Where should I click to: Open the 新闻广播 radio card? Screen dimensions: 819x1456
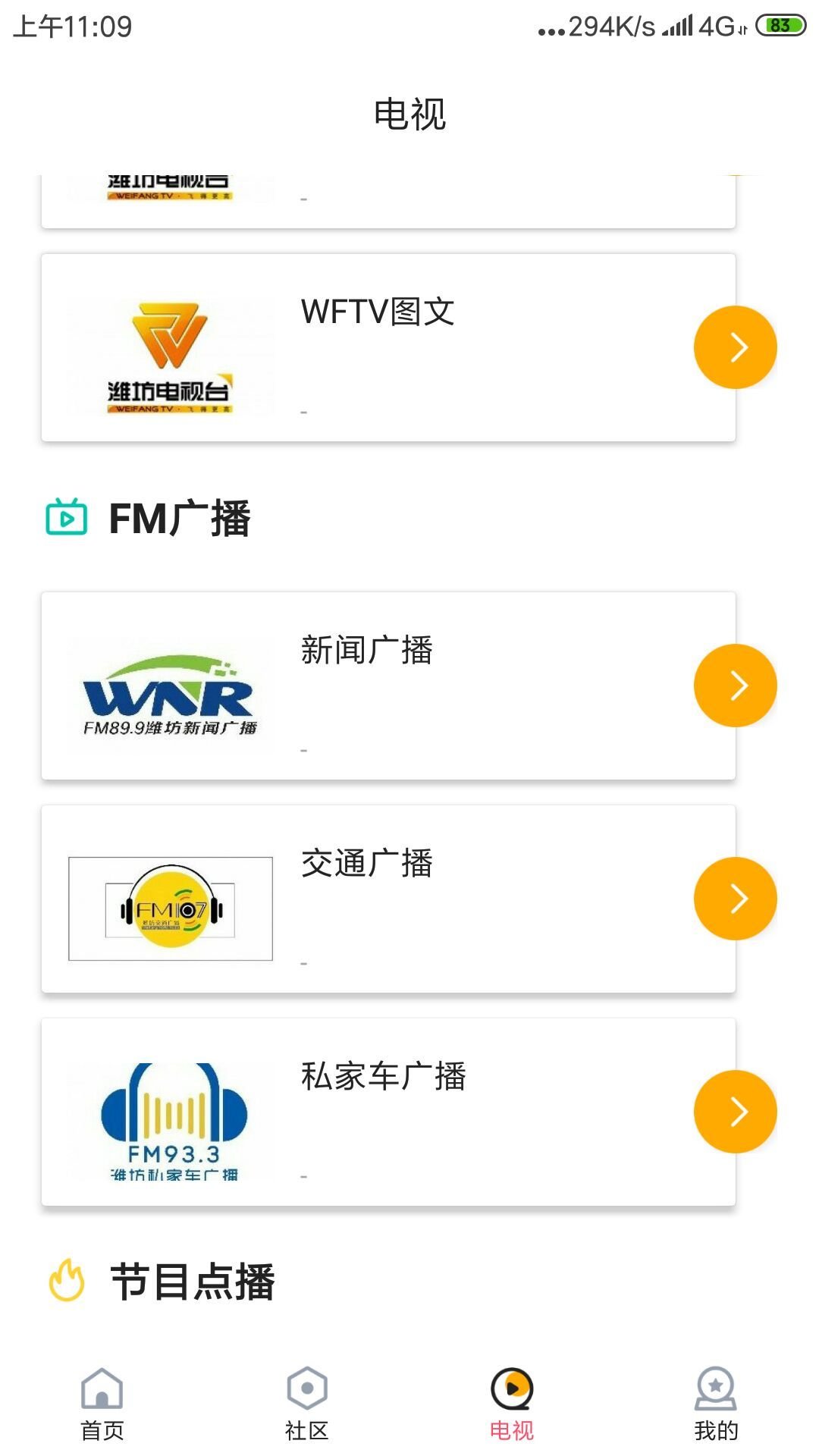[x=379, y=686]
